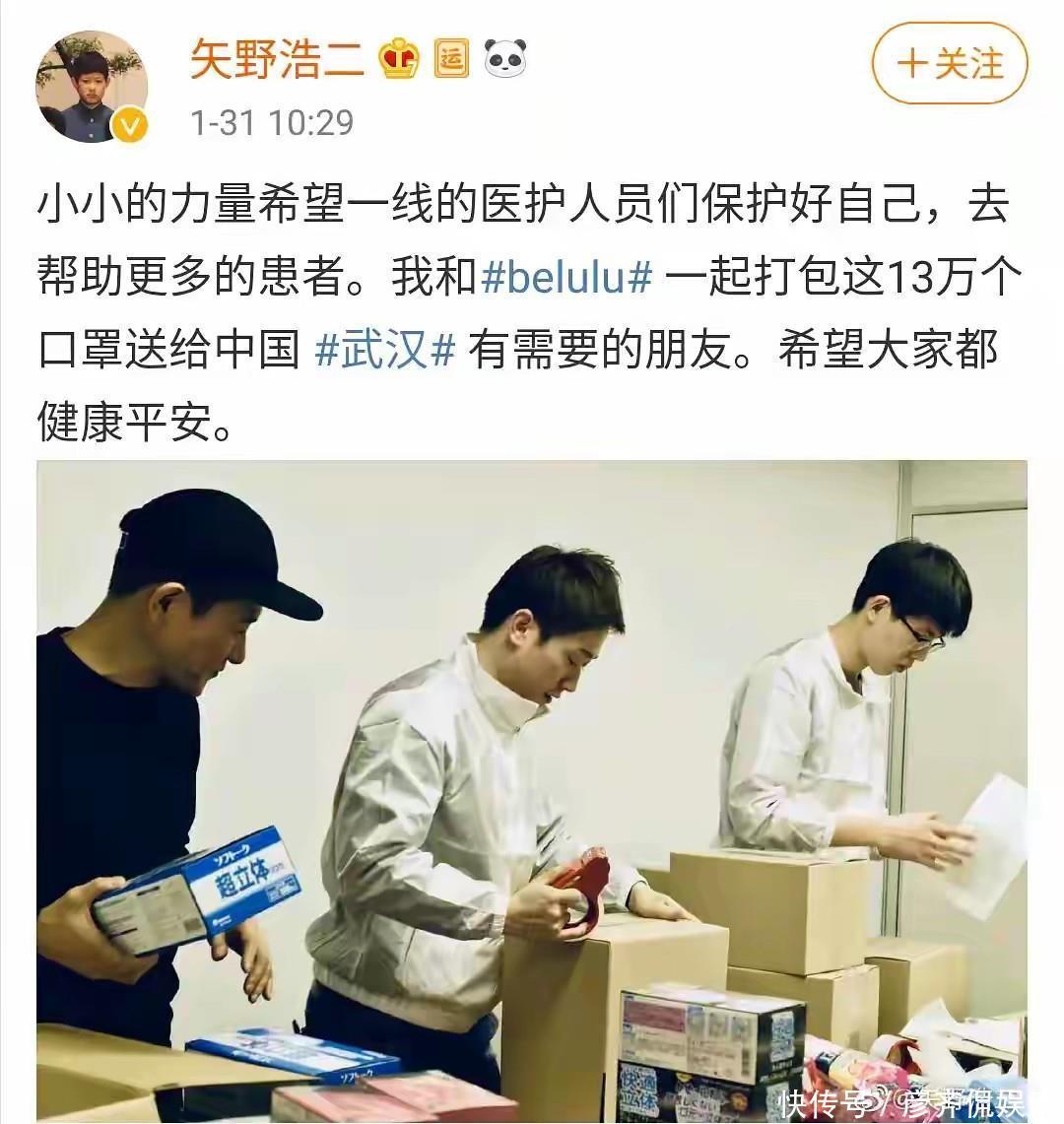
Task: Open 矢野浩二's profile avatar
Action: tap(92, 87)
